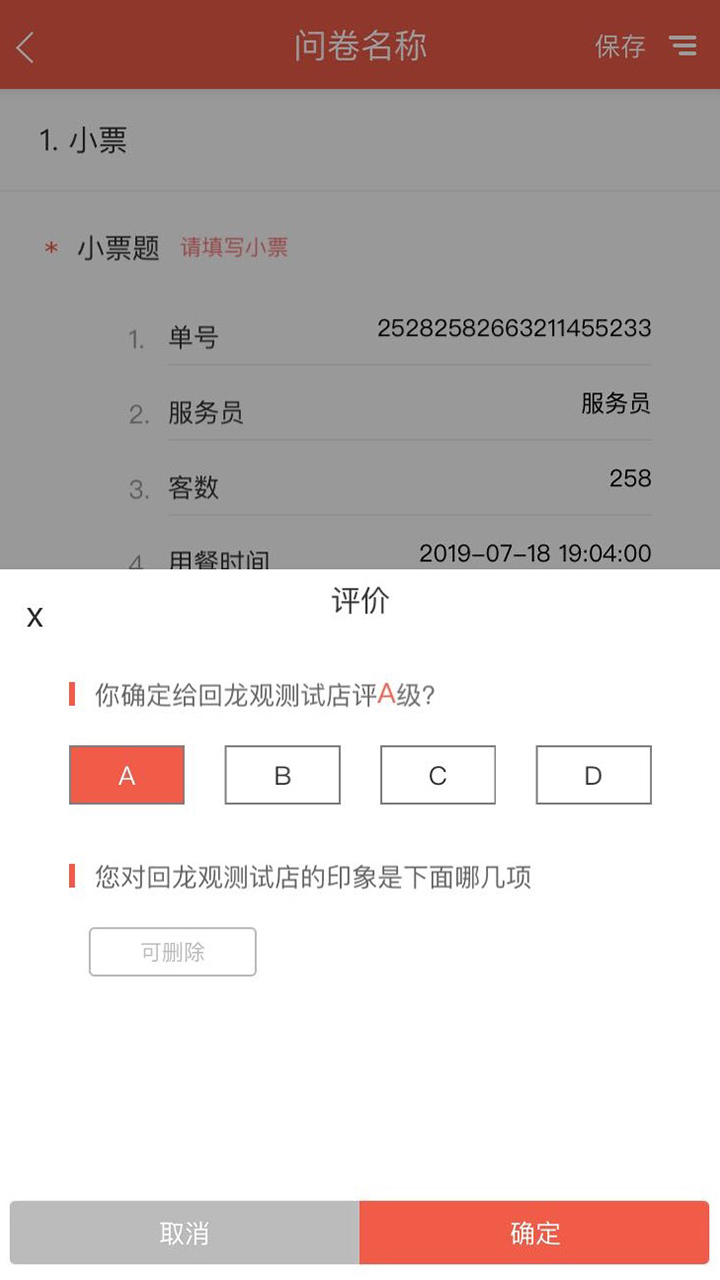This screenshot has width=720, height=1280.
Task: Select rating B
Action: pos(282,775)
